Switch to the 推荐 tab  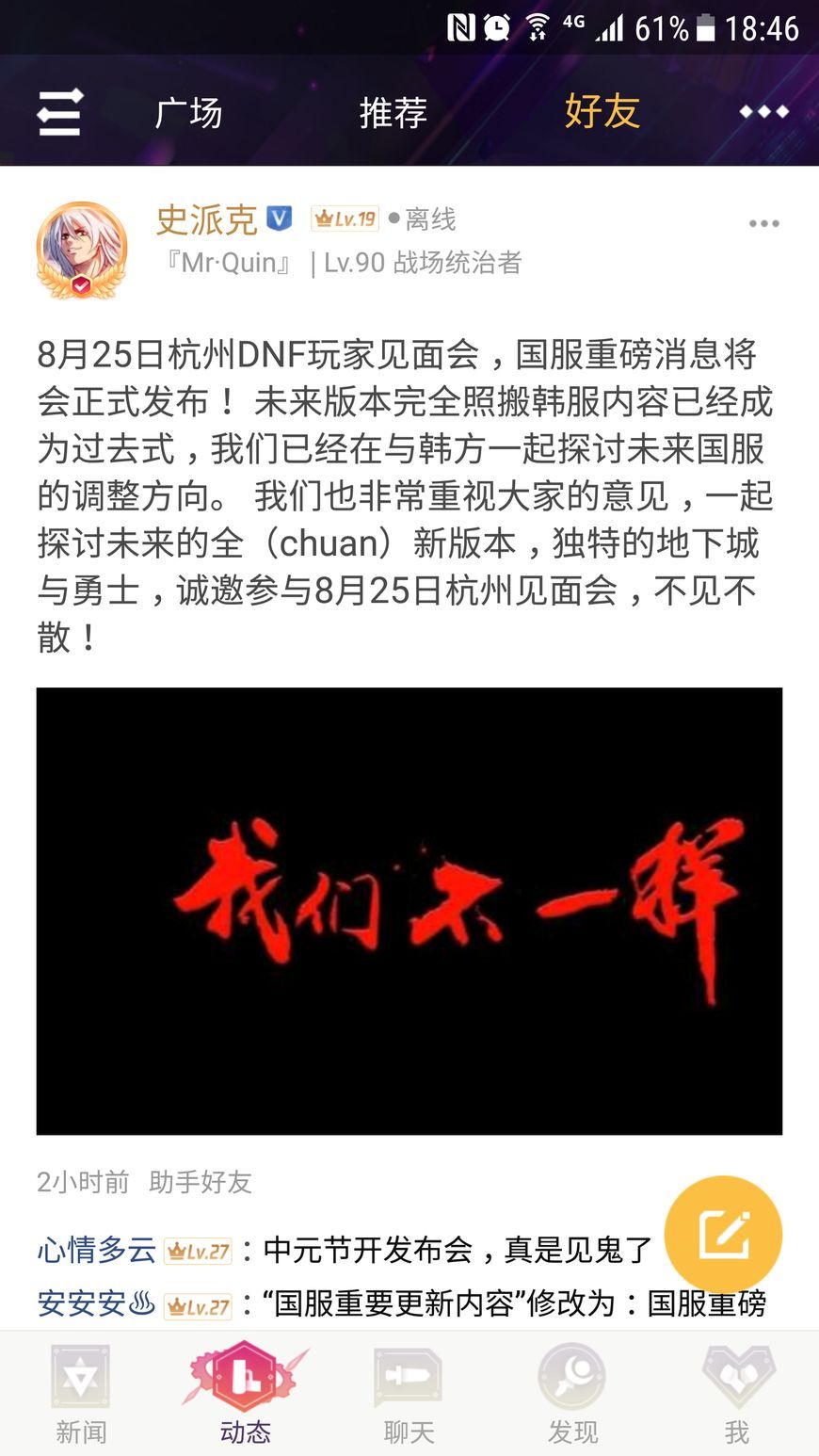click(x=393, y=113)
